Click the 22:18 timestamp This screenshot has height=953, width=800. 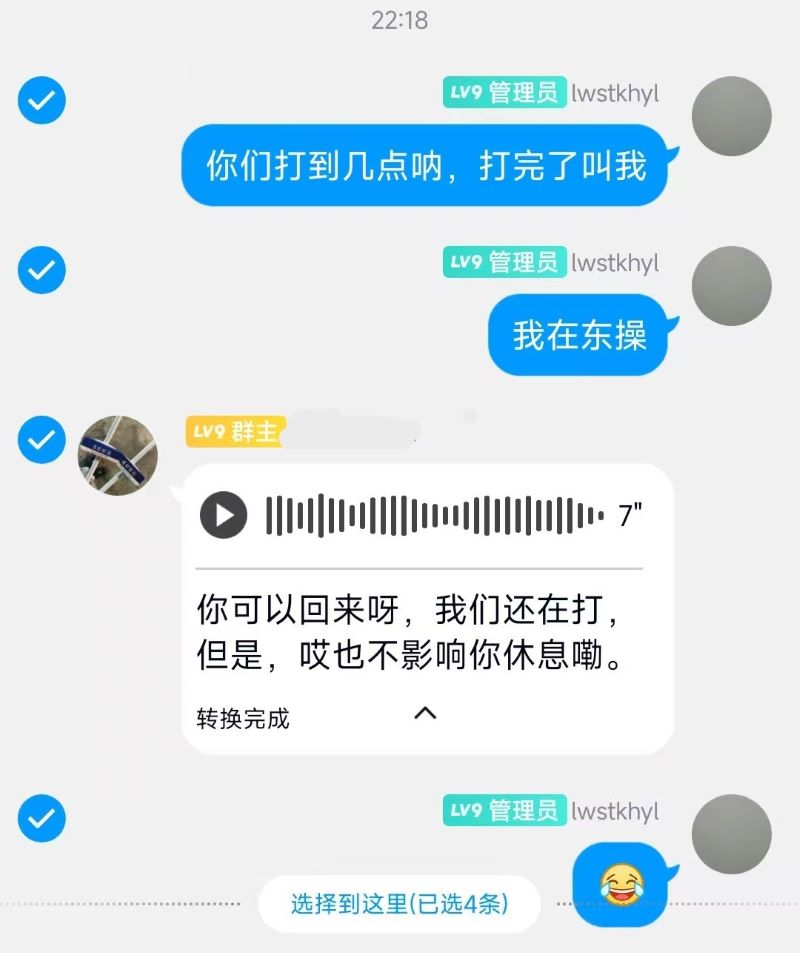tap(400, 20)
